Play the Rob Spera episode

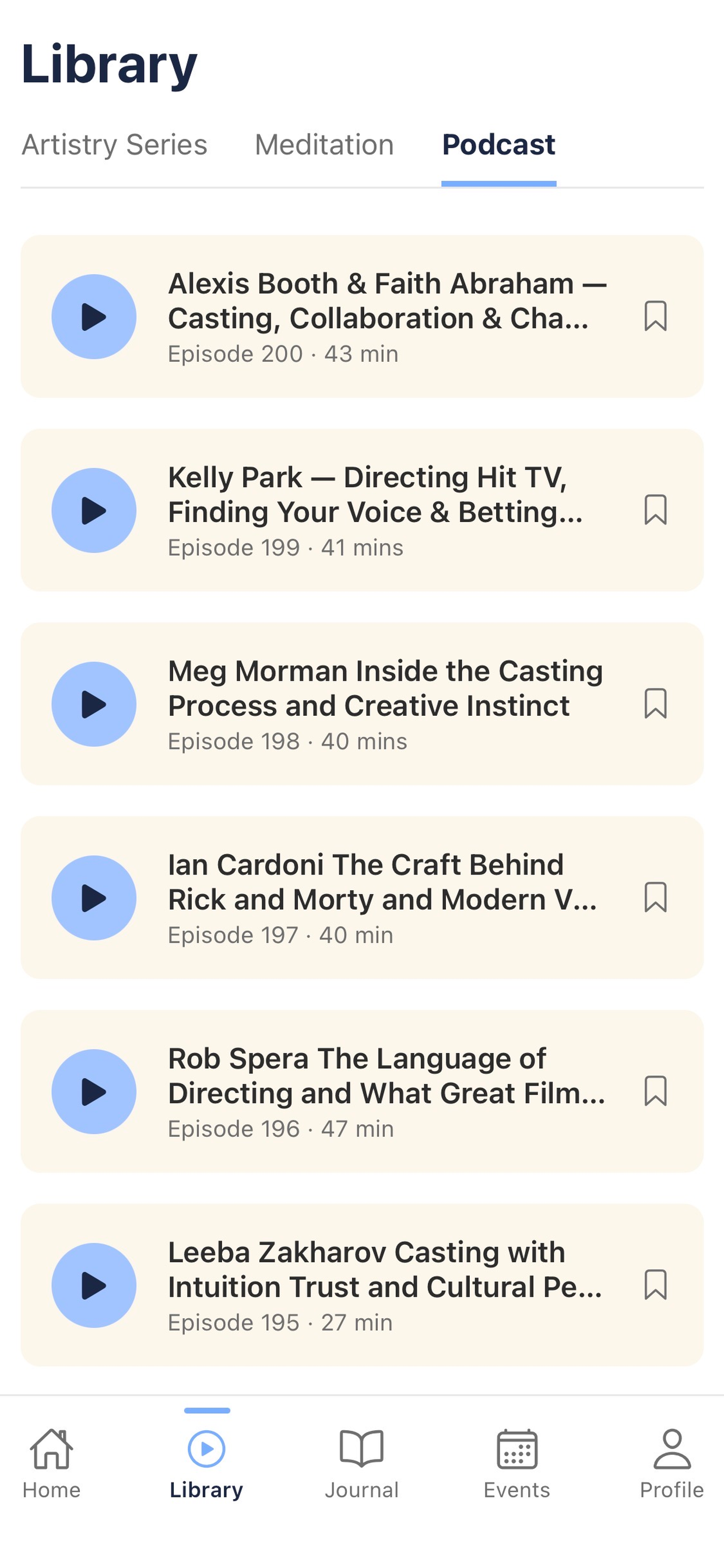pyautogui.click(x=94, y=1091)
